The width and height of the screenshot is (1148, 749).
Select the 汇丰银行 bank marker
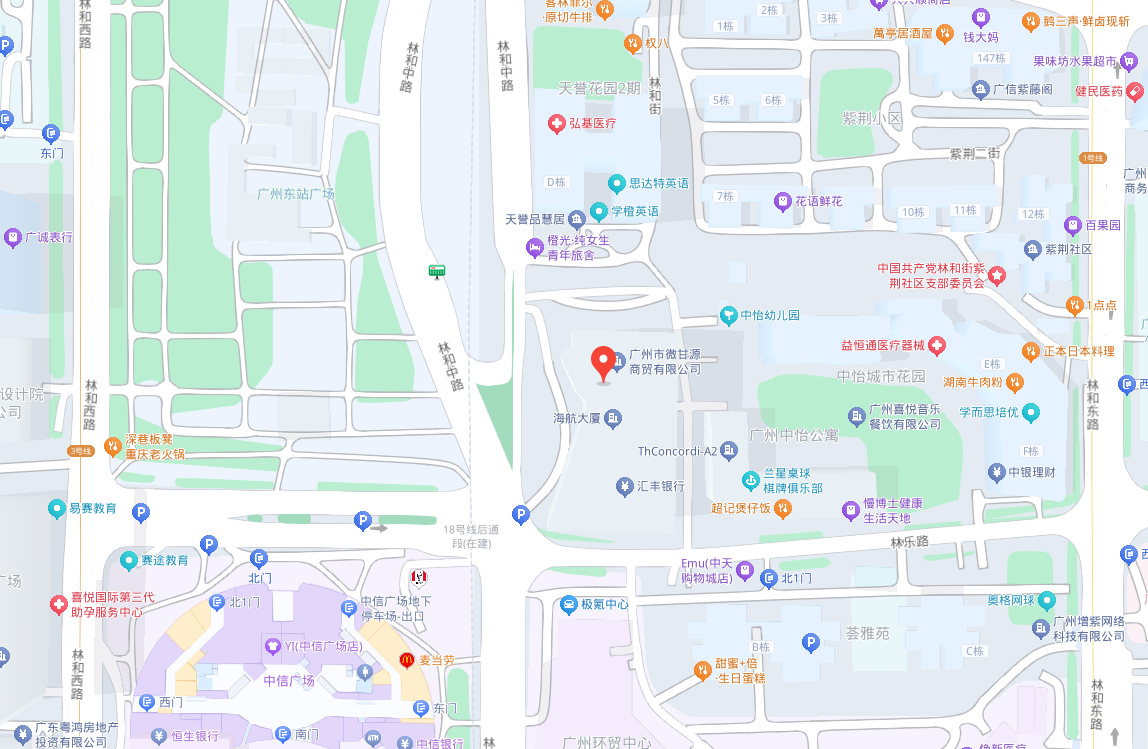[x=624, y=486]
